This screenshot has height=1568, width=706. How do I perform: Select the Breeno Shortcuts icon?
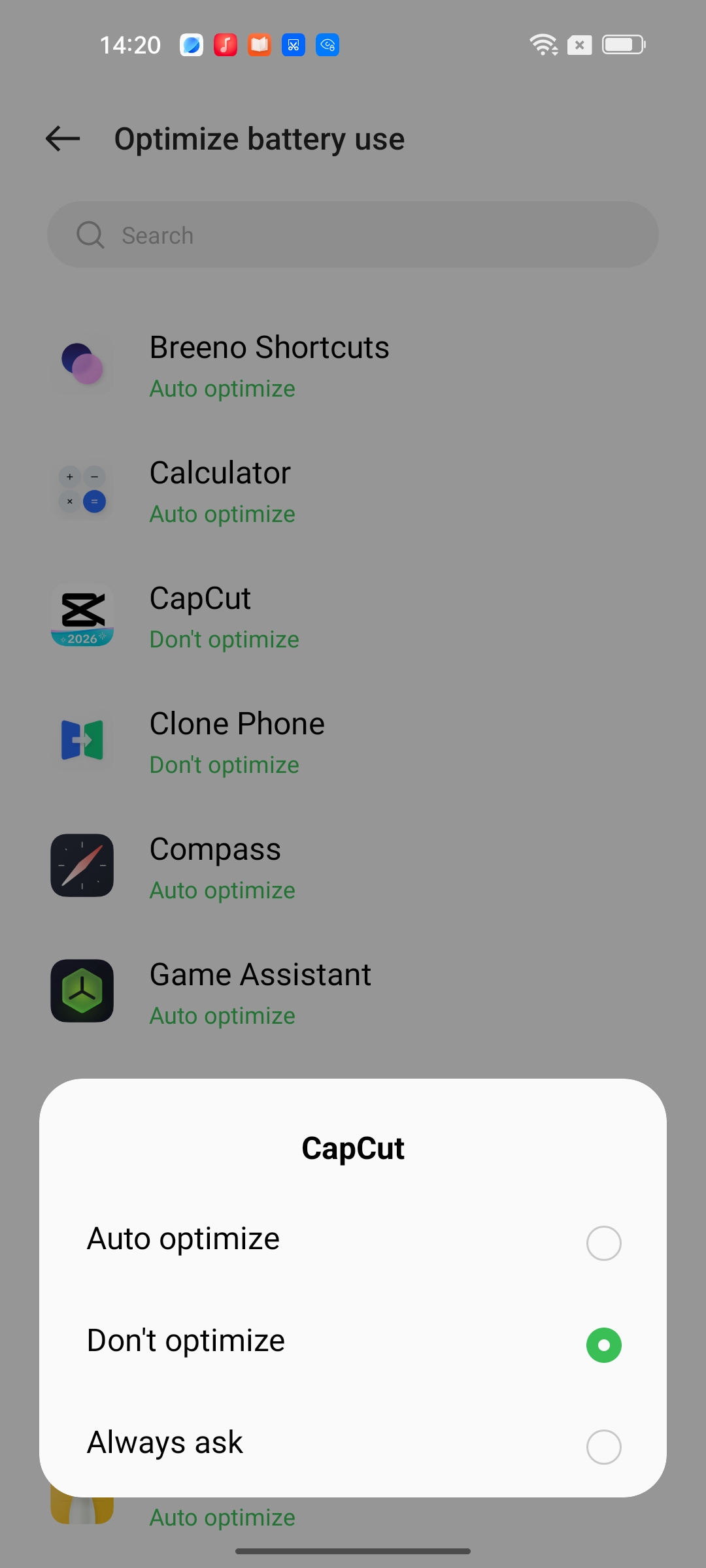click(82, 365)
